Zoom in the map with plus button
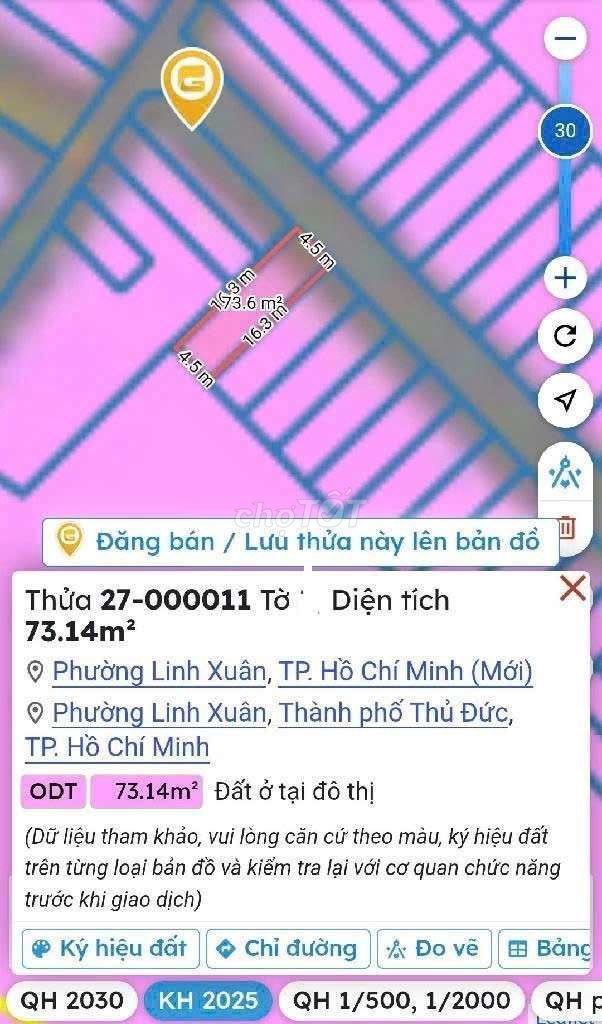 pyautogui.click(x=566, y=277)
